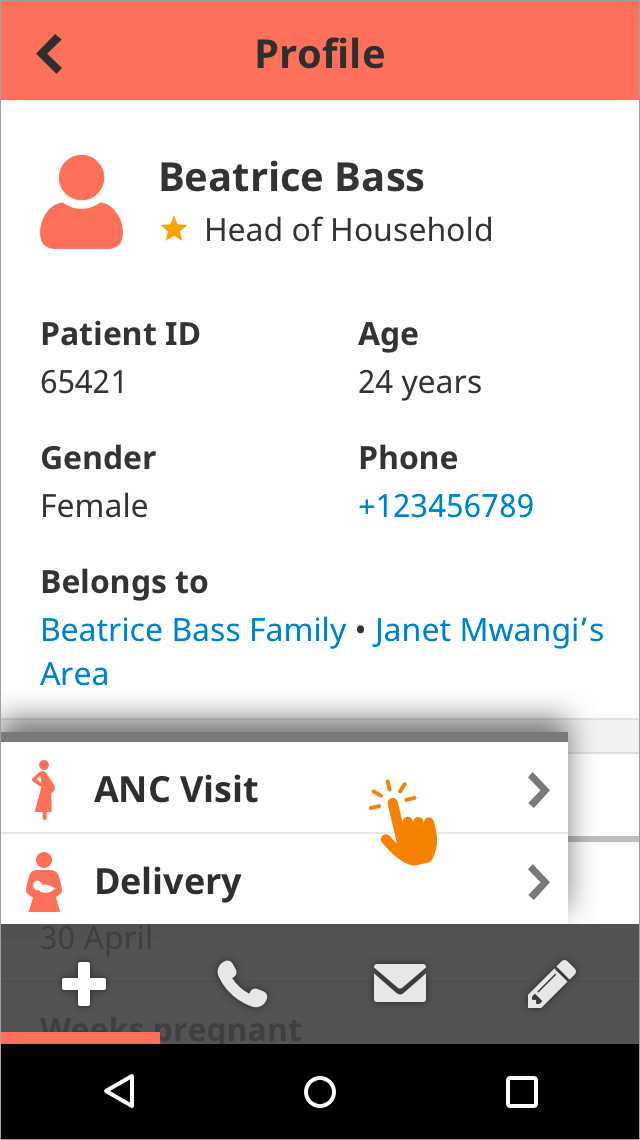Viewport: 640px width, 1140px height.
Task: Choose the Delivery option
Action: pos(284,880)
